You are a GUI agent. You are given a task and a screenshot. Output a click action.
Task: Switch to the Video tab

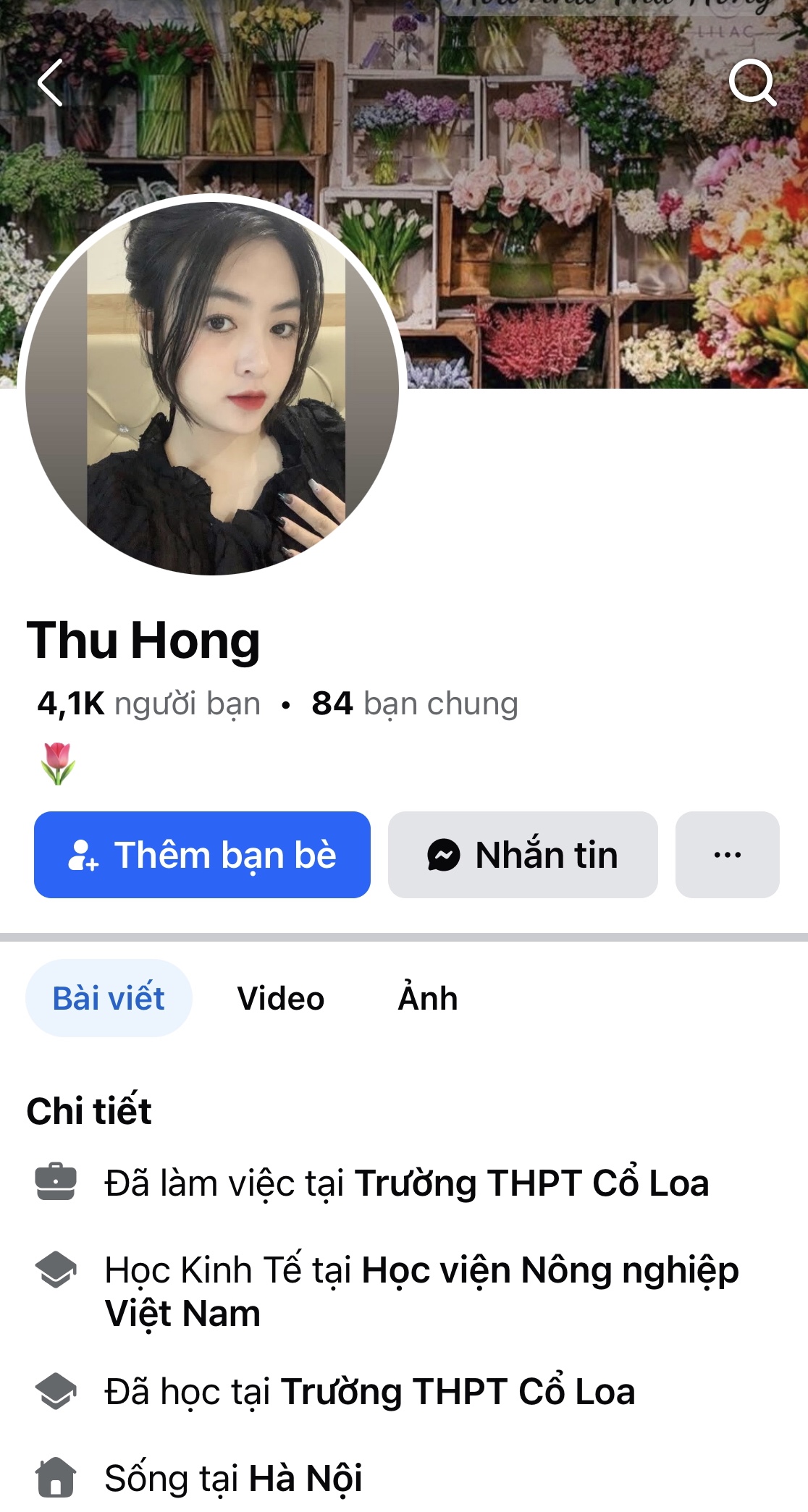281,998
